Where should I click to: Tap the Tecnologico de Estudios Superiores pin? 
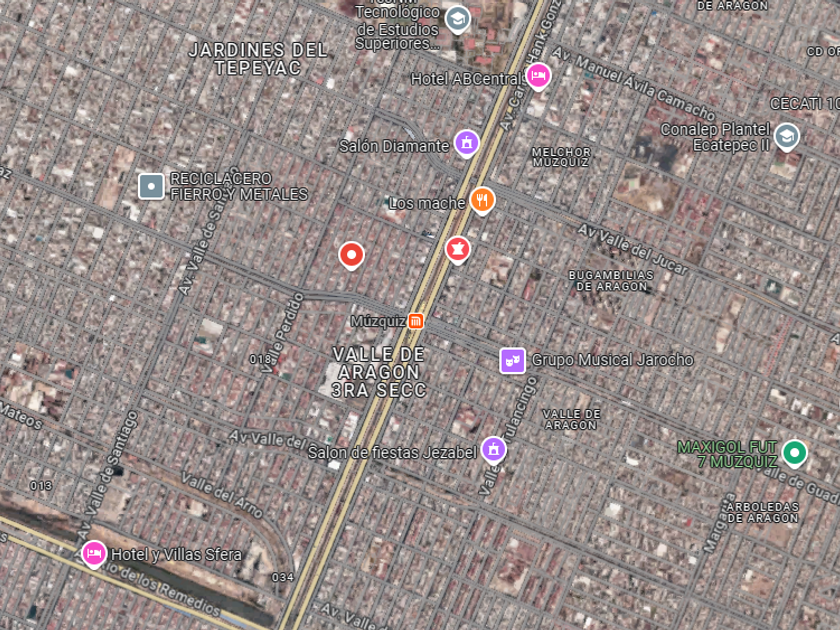click(458, 18)
